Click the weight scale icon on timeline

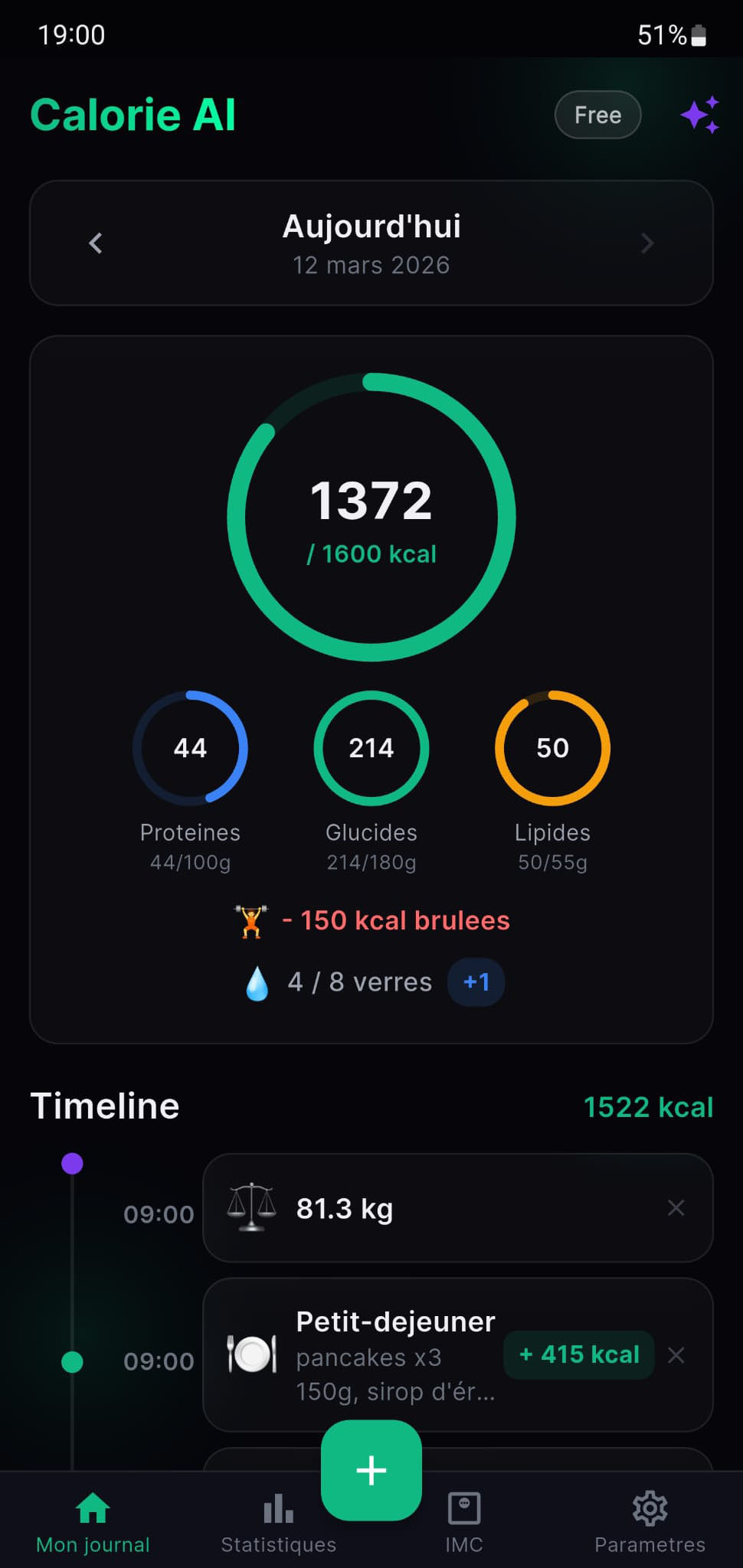click(x=252, y=1208)
